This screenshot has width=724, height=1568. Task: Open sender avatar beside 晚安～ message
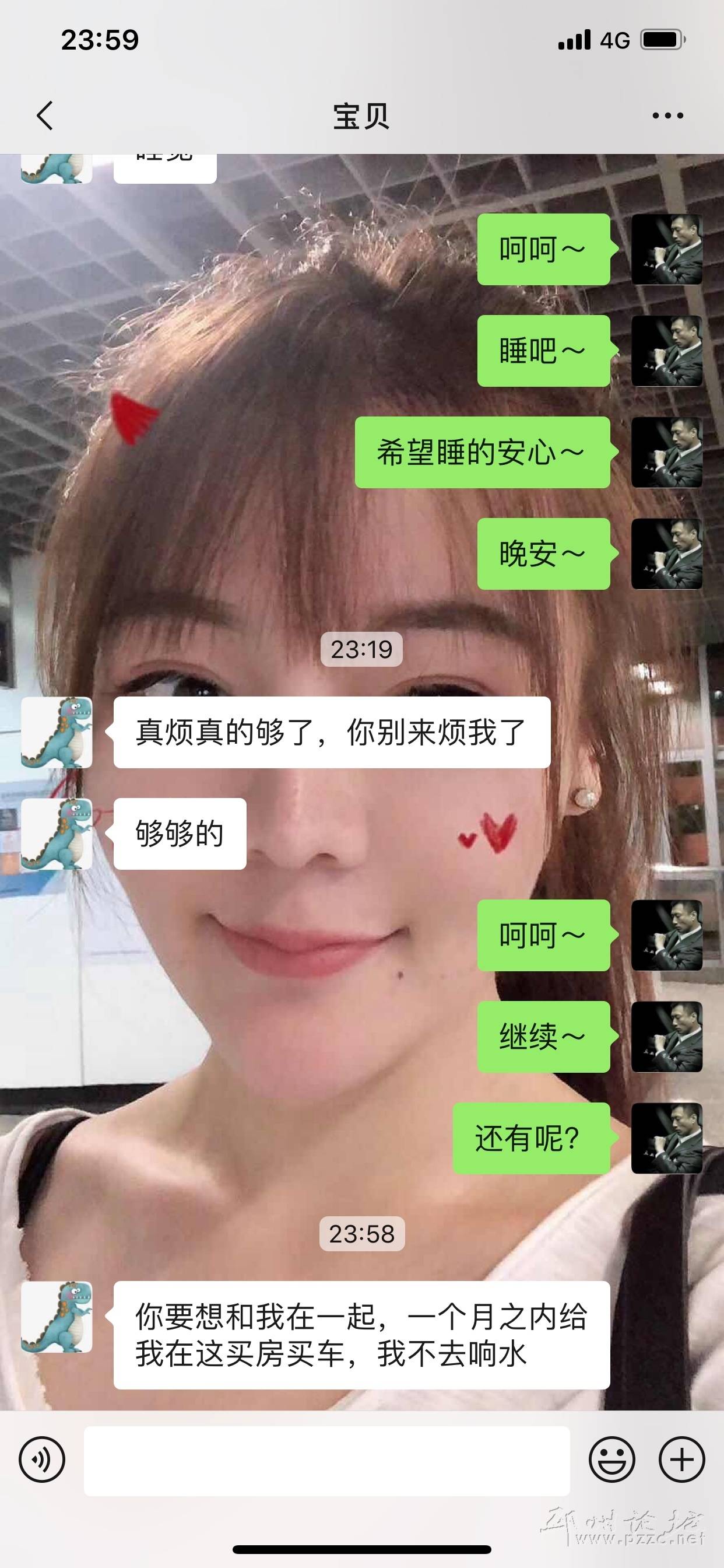click(x=667, y=554)
